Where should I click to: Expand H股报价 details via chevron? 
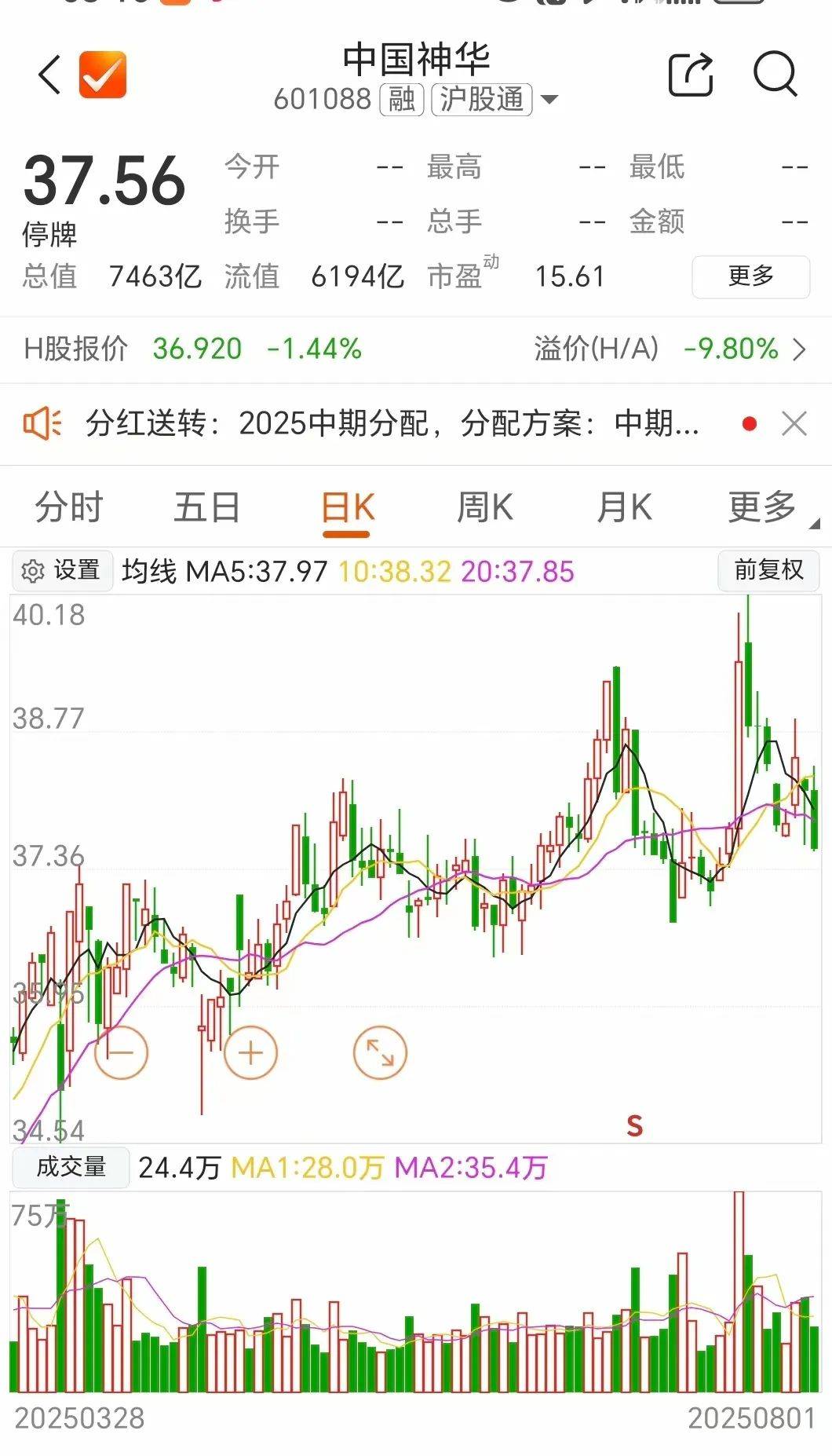click(x=801, y=348)
